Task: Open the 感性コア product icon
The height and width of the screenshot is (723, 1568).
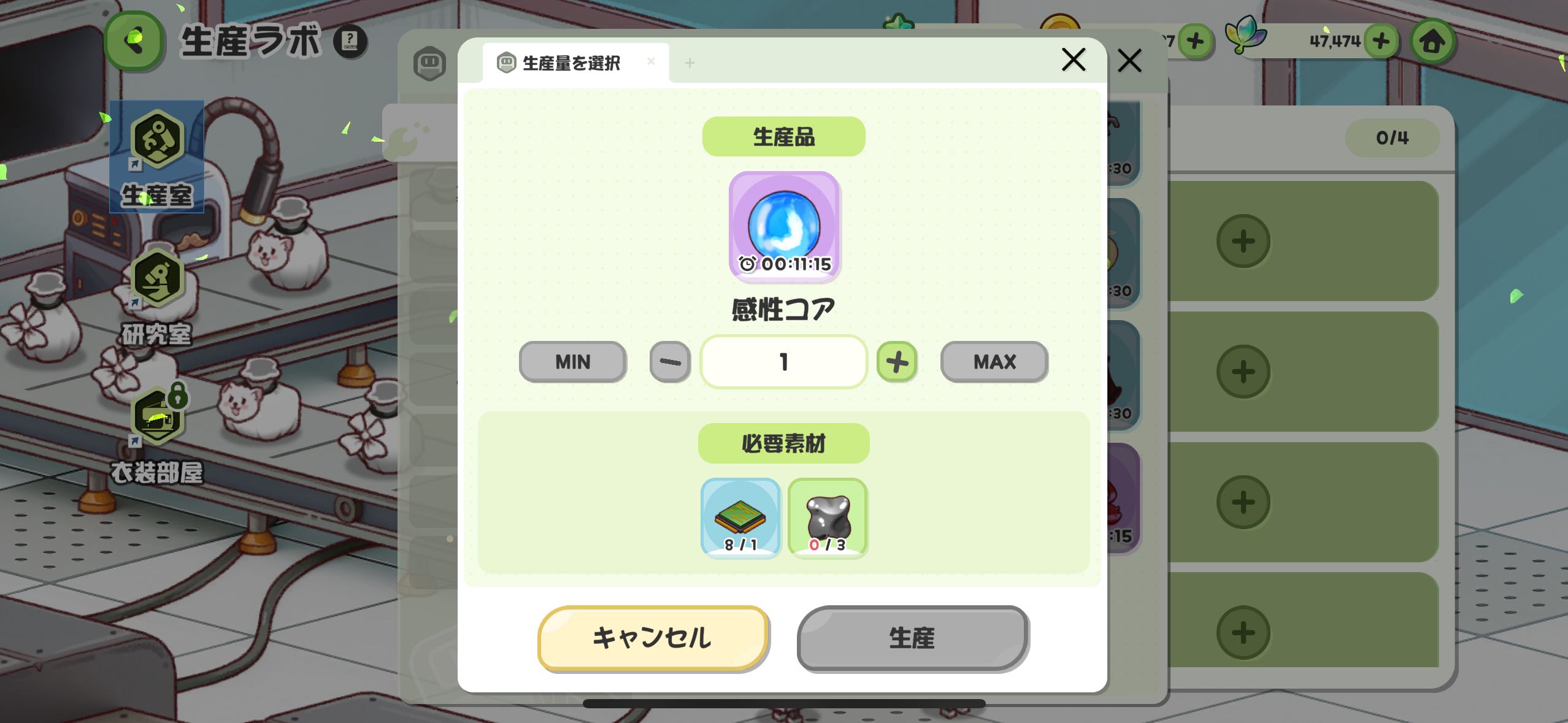Action: point(783,226)
